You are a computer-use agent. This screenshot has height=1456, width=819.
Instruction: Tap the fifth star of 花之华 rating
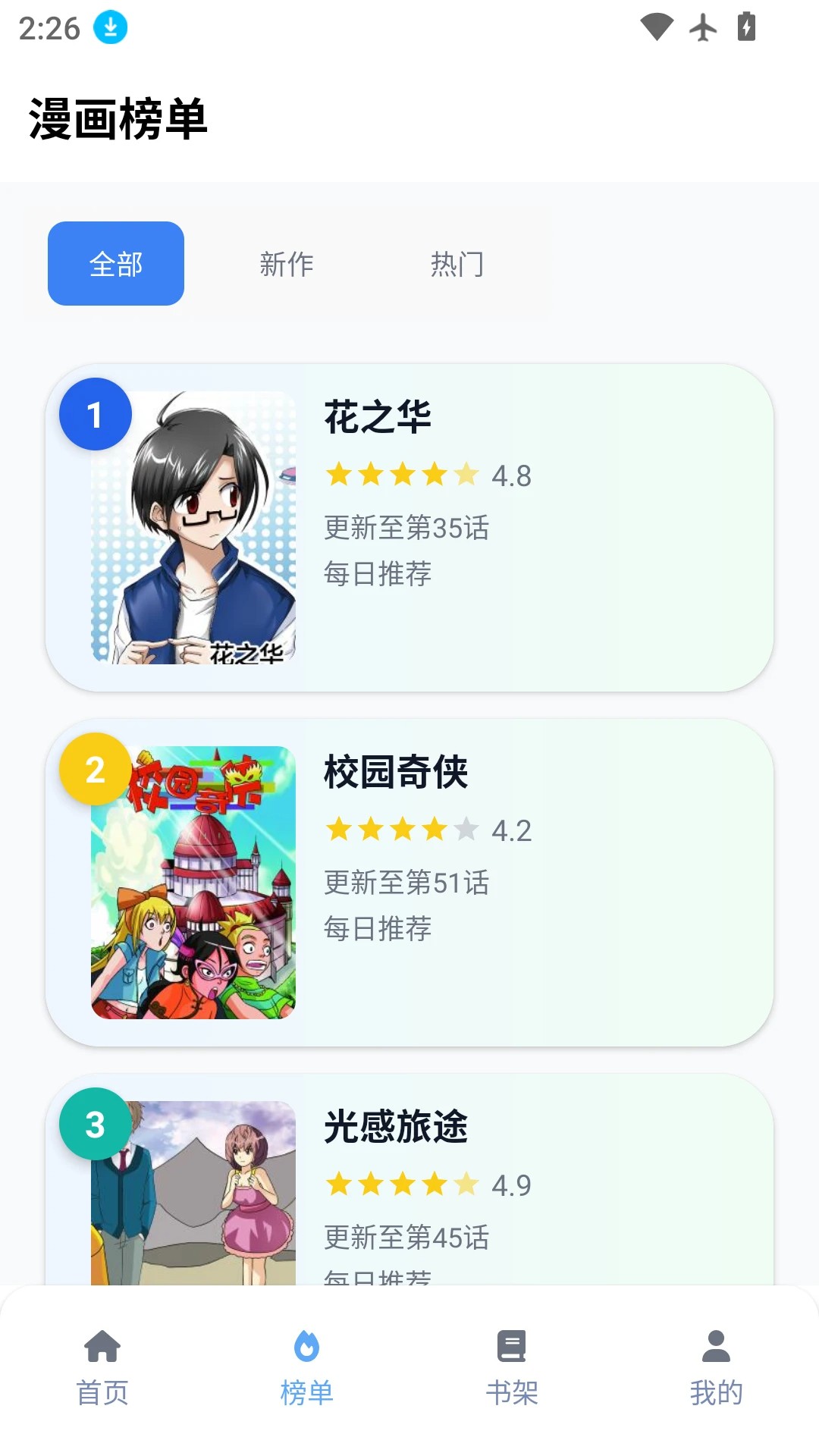coord(465,475)
